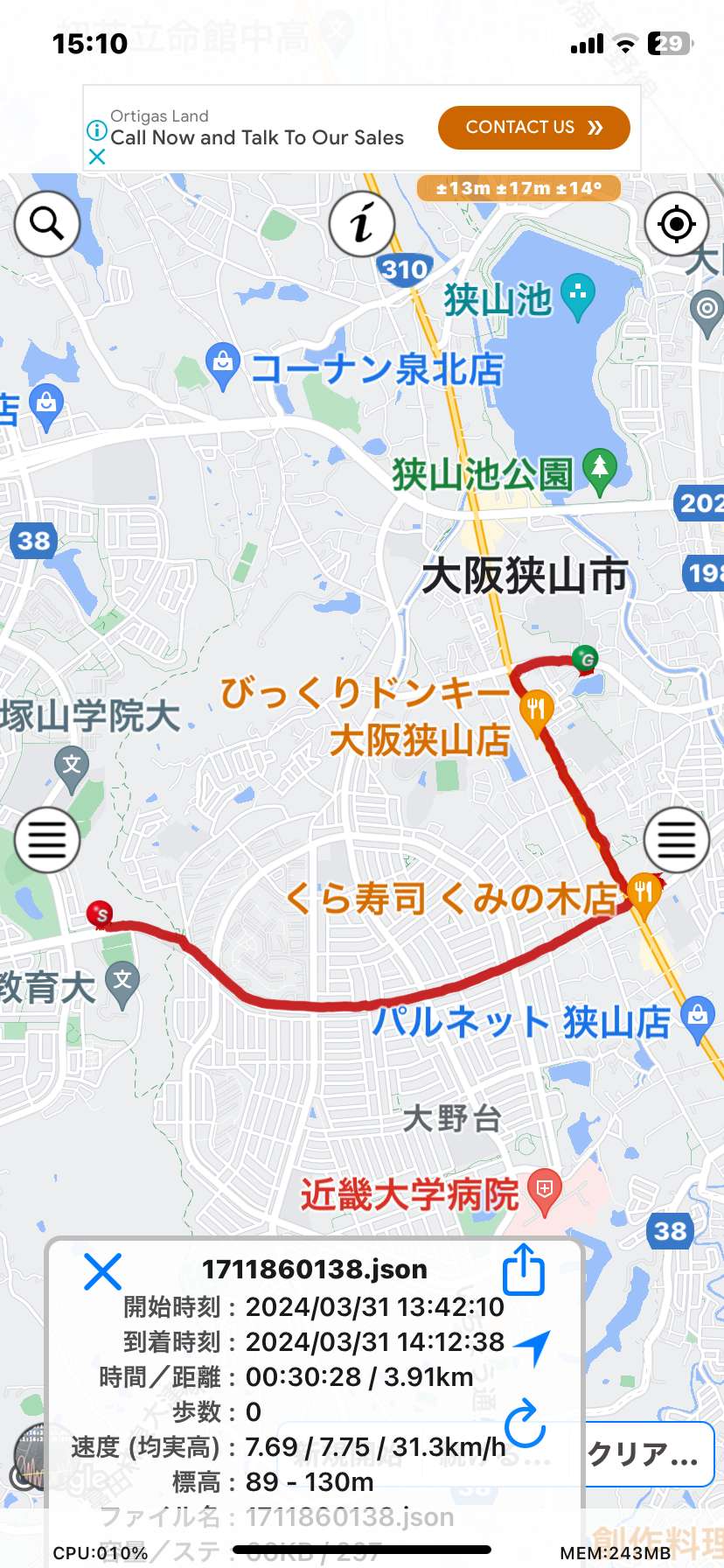724x1568 pixels.
Task: Share the 1711860138.json track
Action: [x=524, y=1270]
